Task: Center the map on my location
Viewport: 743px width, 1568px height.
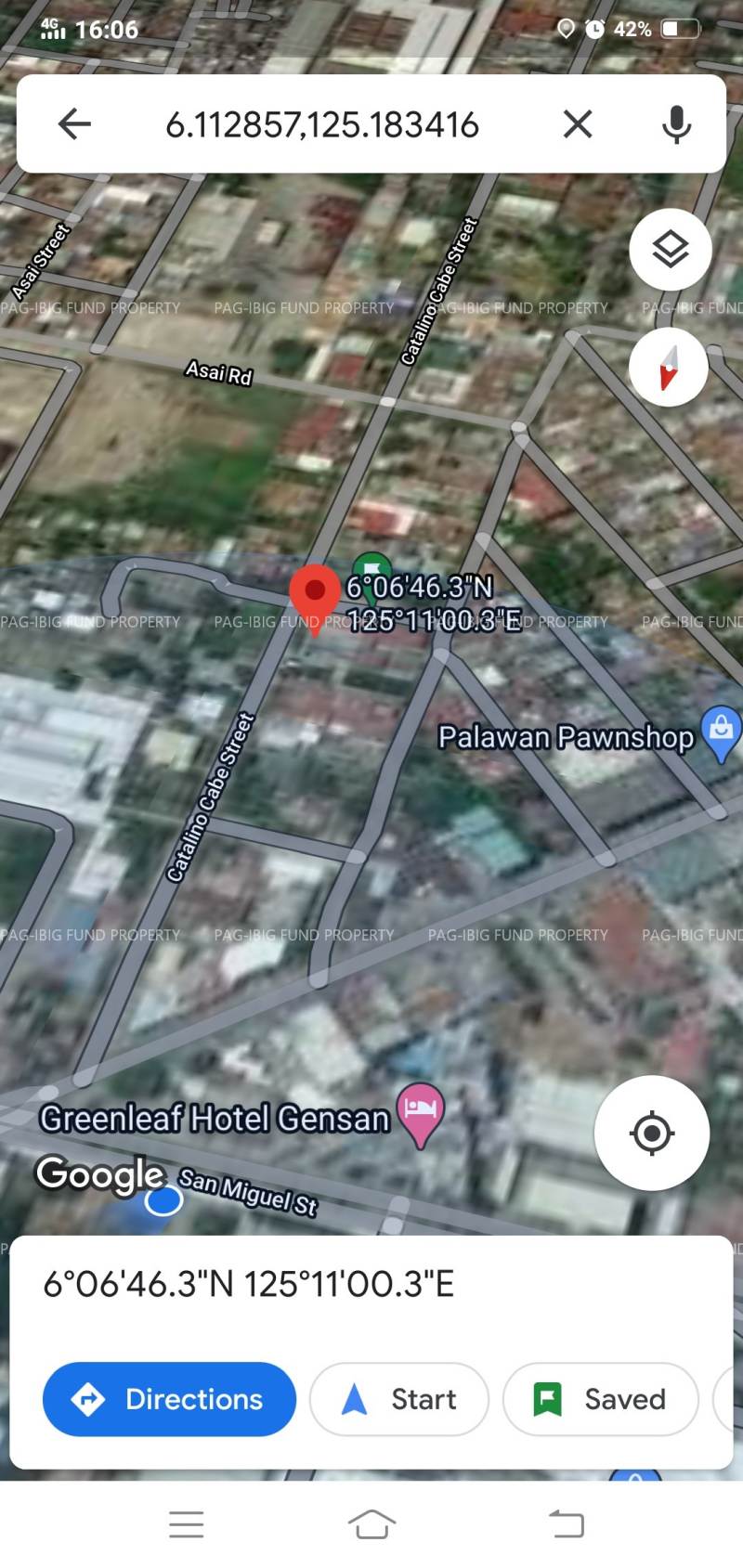Action: click(651, 1133)
